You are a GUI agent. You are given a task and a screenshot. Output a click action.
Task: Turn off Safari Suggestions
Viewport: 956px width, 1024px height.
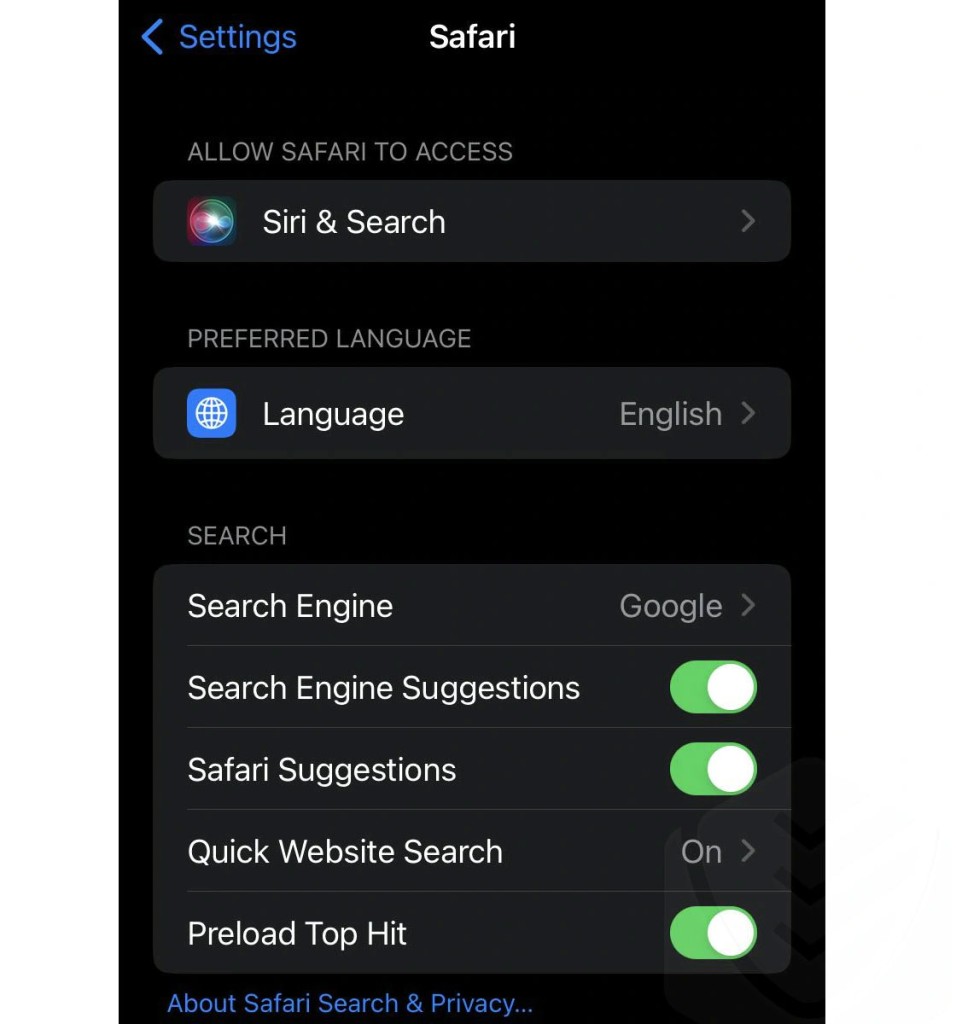tap(712, 770)
